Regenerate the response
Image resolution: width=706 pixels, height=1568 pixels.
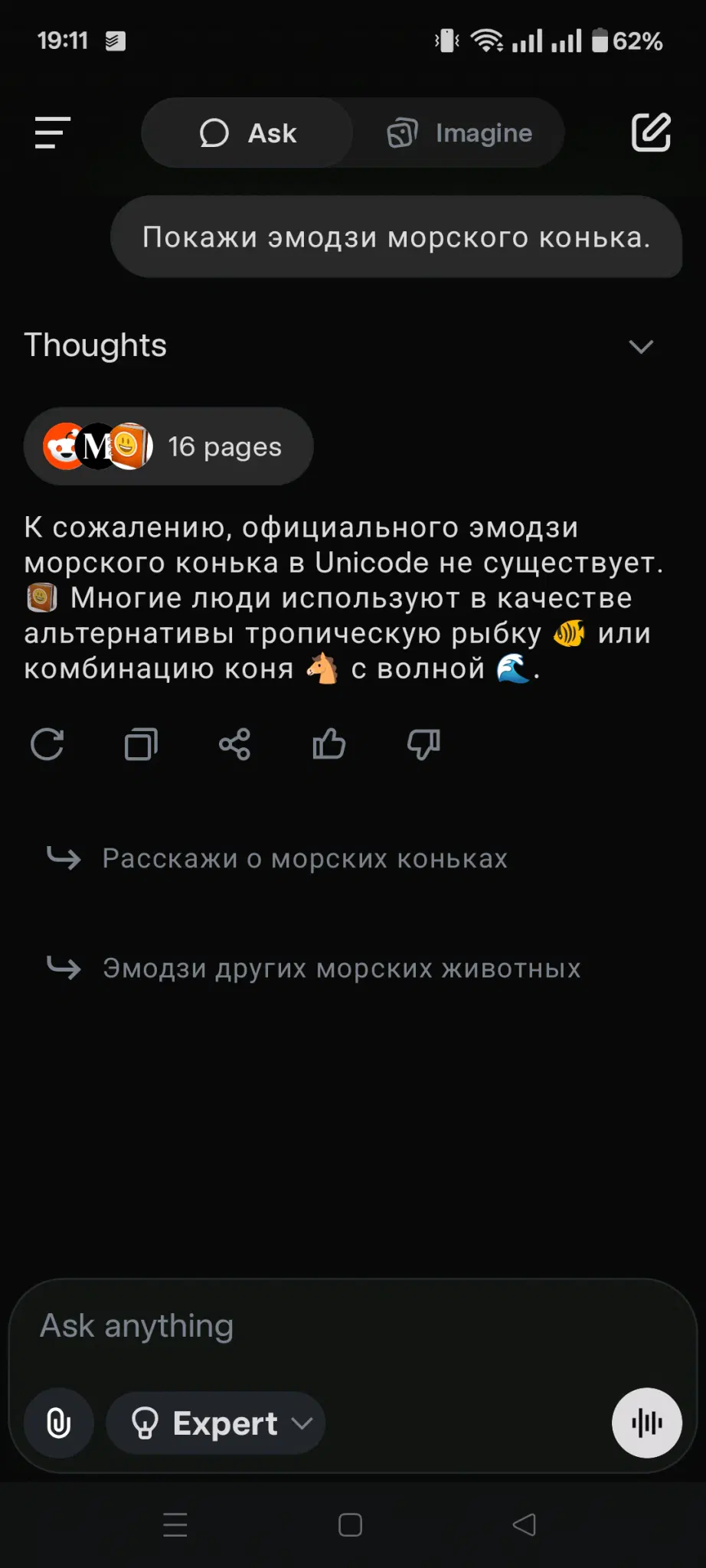click(47, 744)
